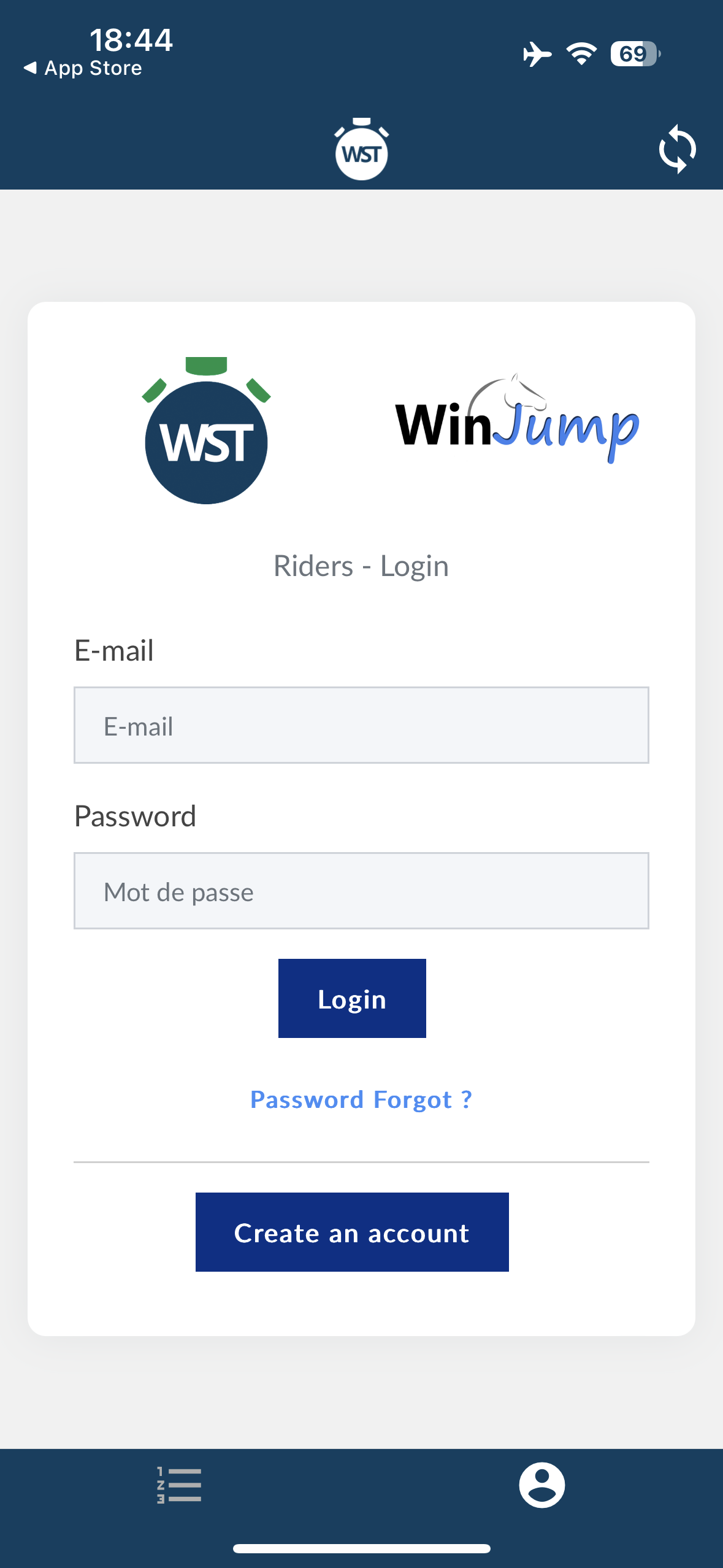Return to the App Store
The width and height of the screenshot is (723, 1568).
point(83,68)
